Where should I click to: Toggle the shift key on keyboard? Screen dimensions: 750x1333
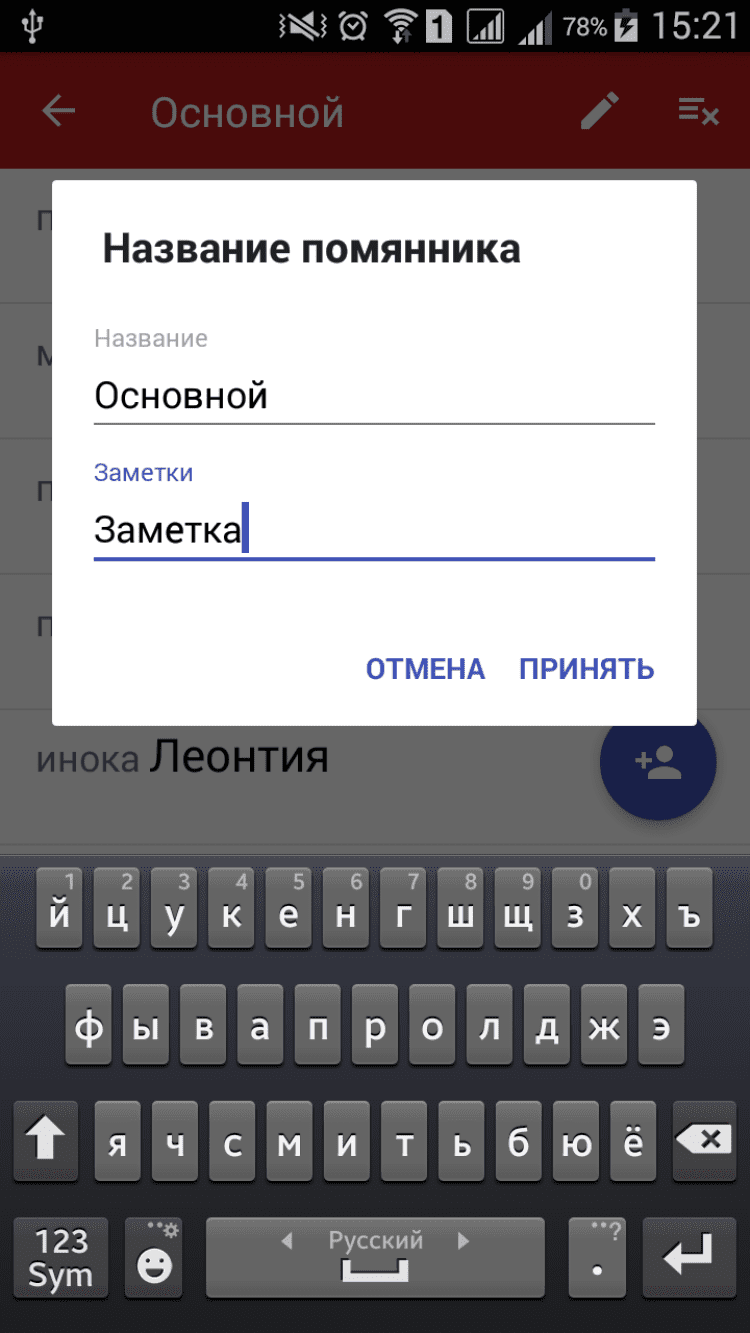point(45,1141)
